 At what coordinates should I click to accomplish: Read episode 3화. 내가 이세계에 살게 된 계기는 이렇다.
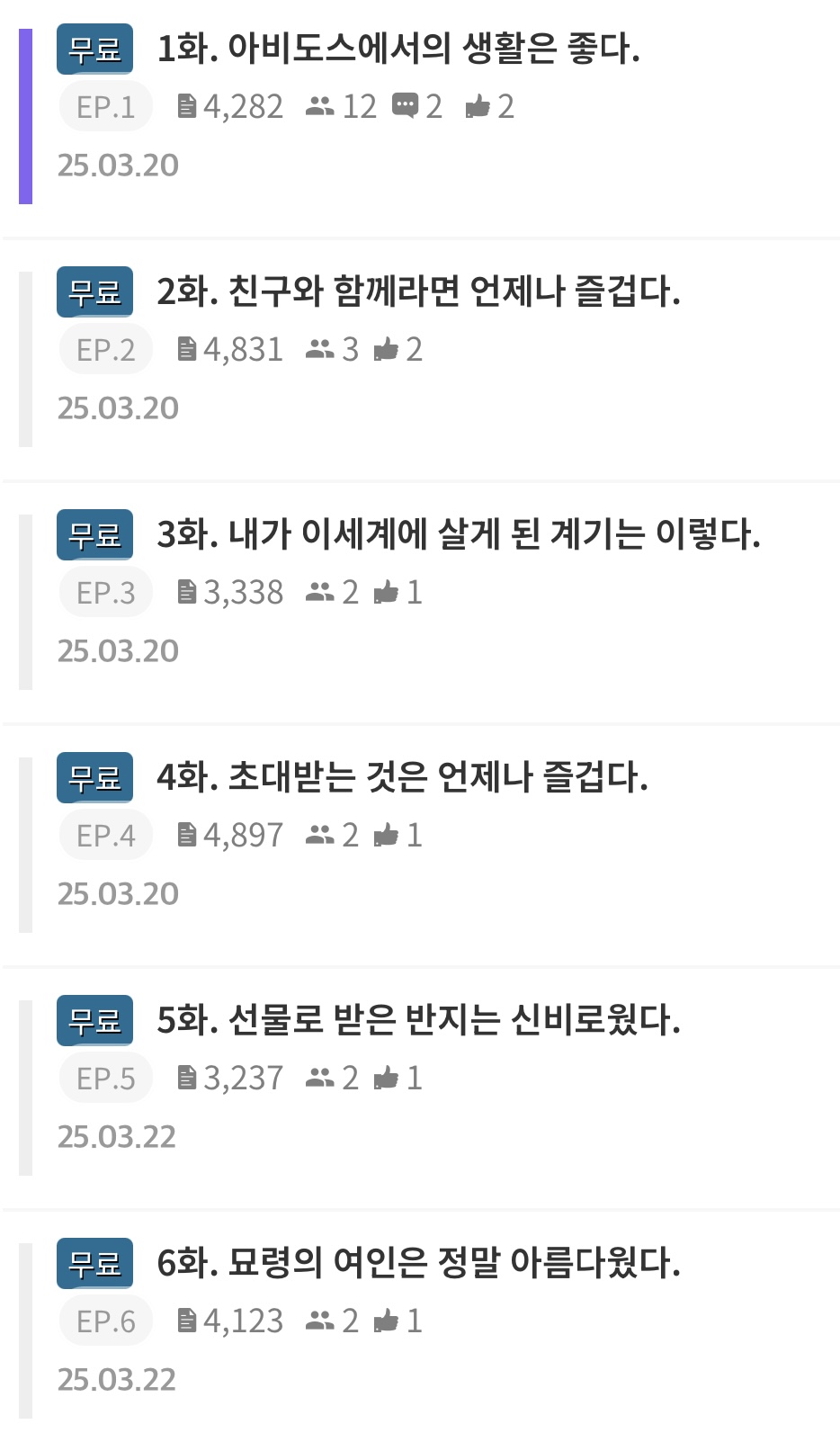click(458, 534)
